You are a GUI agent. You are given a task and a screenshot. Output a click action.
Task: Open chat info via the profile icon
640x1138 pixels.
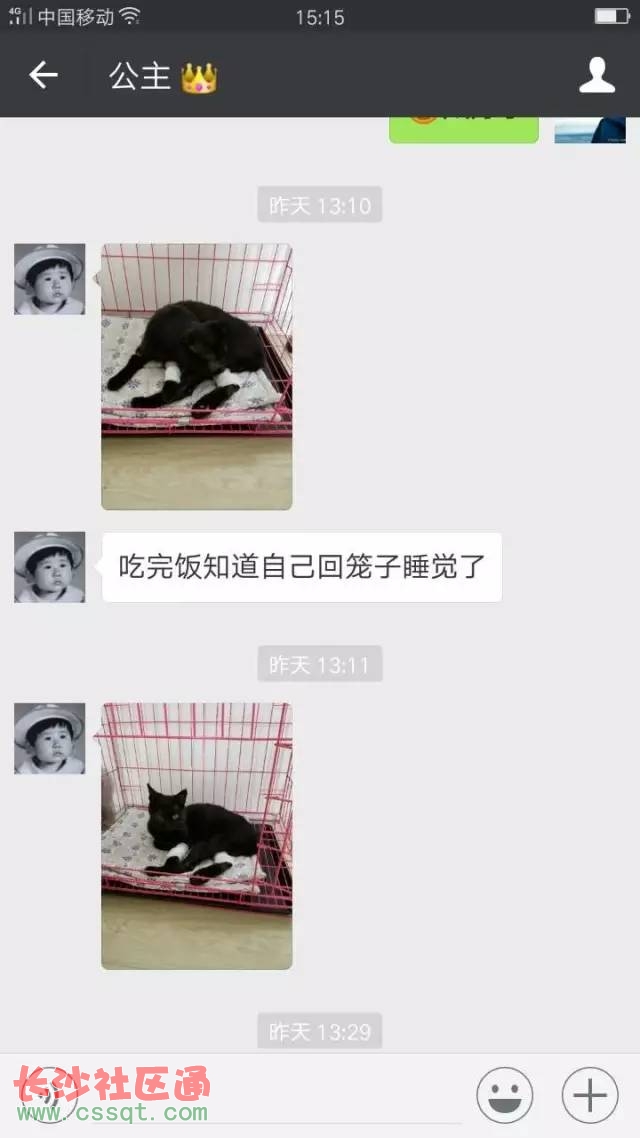pyautogui.click(x=597, y=75)
